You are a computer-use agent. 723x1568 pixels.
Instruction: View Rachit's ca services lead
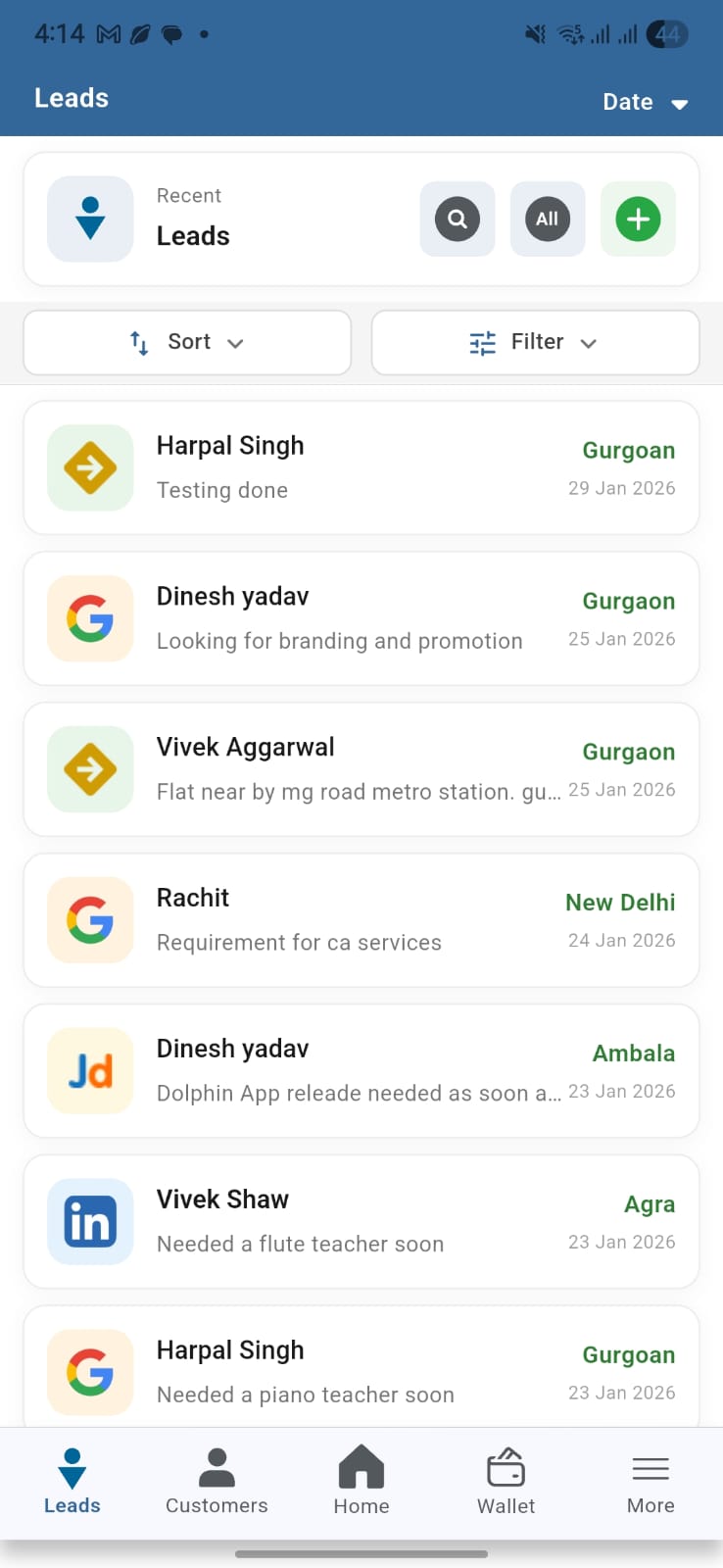(x=361, y=920)
